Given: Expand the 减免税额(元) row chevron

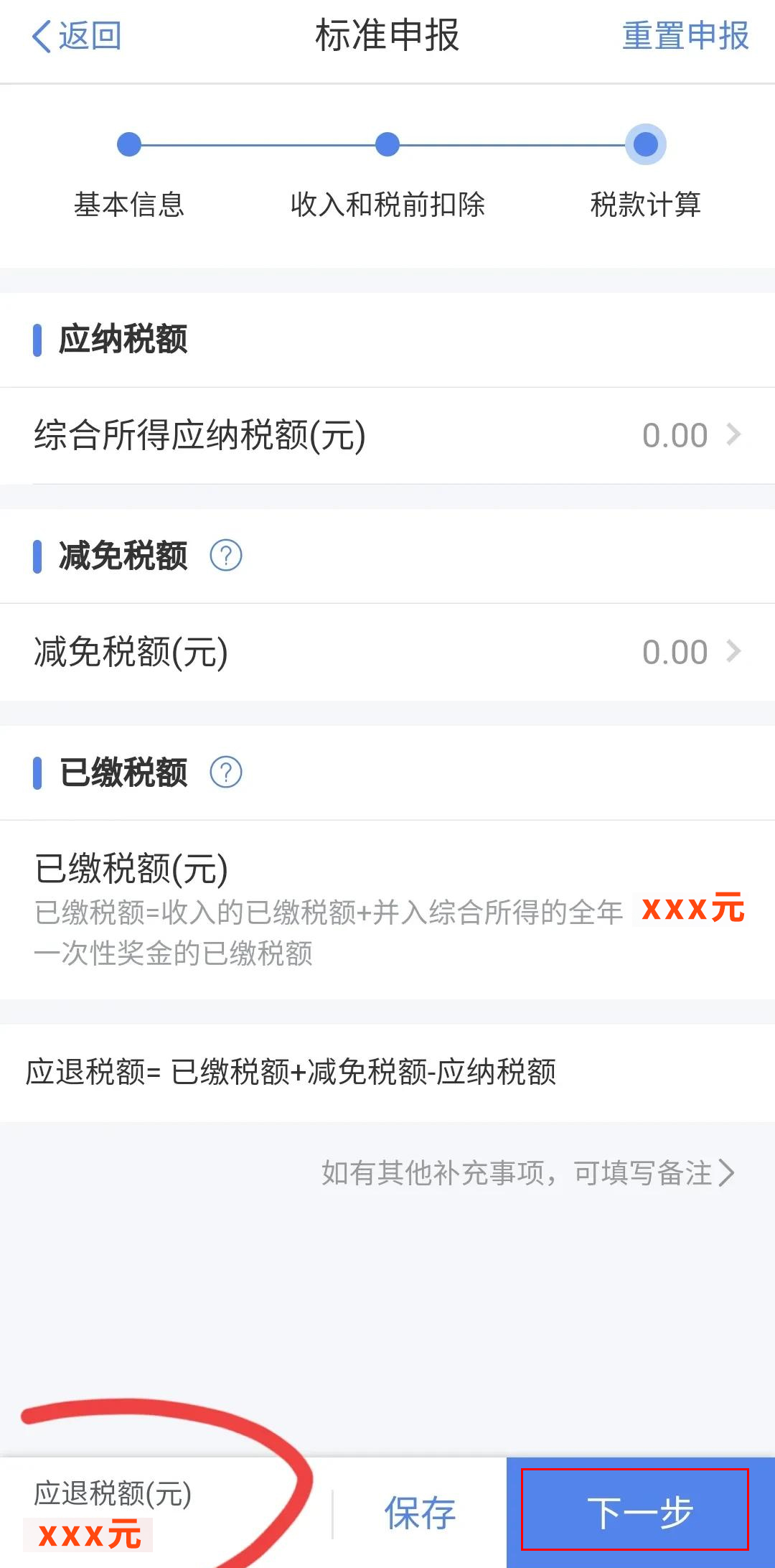Looking at the screenshot, I should pyautogui.click(x=733, y=651).
